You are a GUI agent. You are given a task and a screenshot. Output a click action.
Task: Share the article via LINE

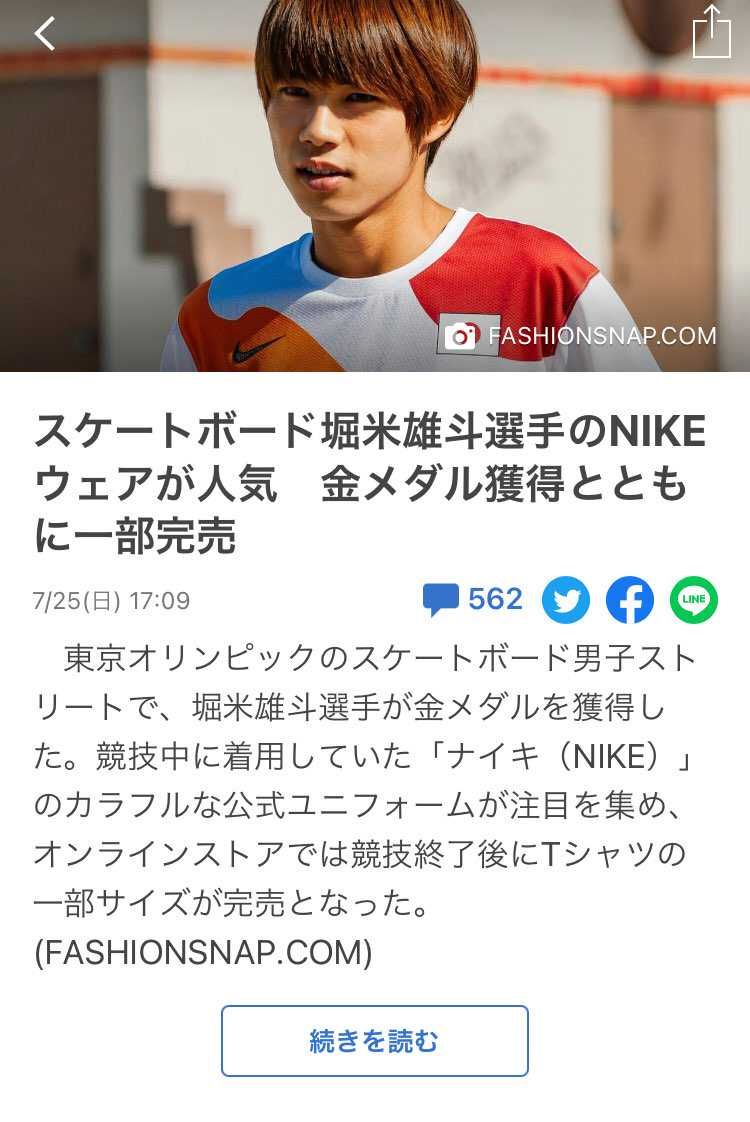coord(695,600)
